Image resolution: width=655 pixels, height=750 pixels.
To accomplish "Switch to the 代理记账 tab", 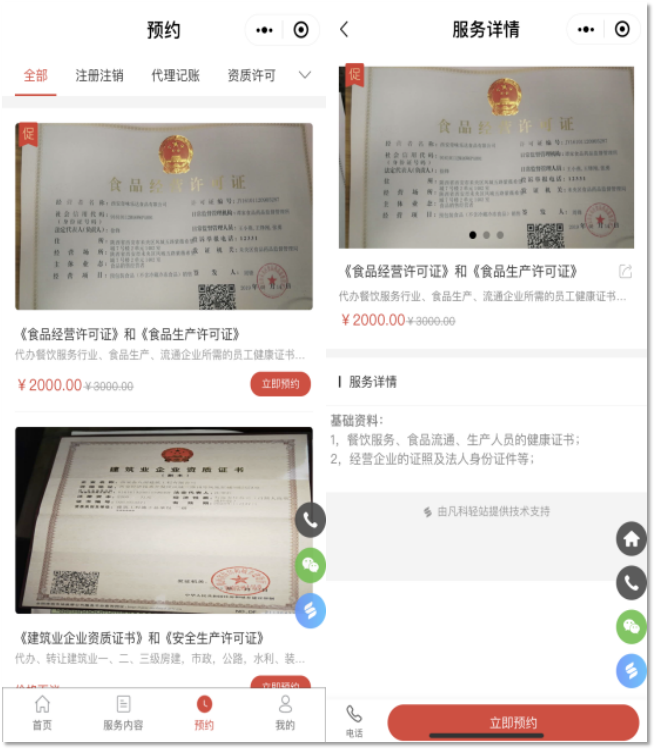I will coord(175,75).
